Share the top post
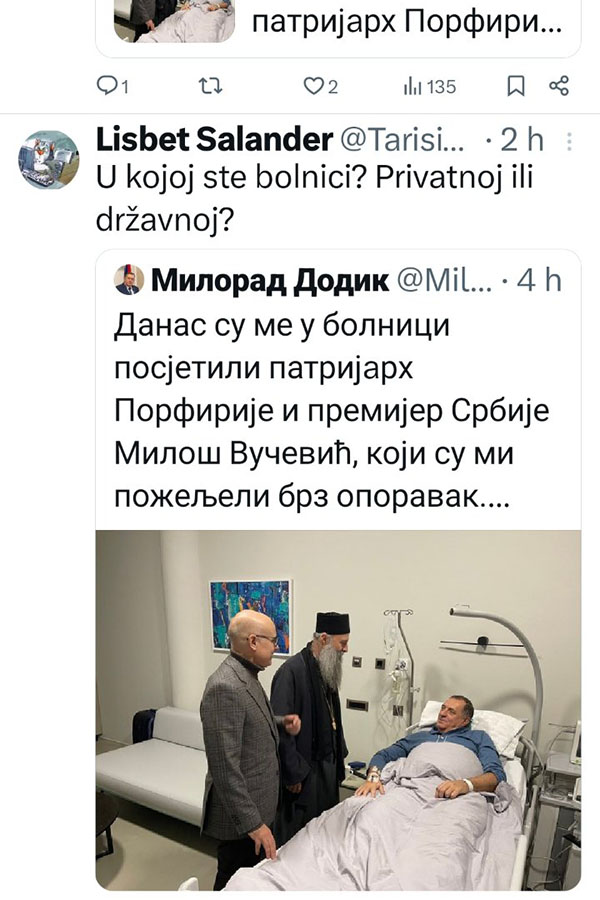 tap(559, 87)
